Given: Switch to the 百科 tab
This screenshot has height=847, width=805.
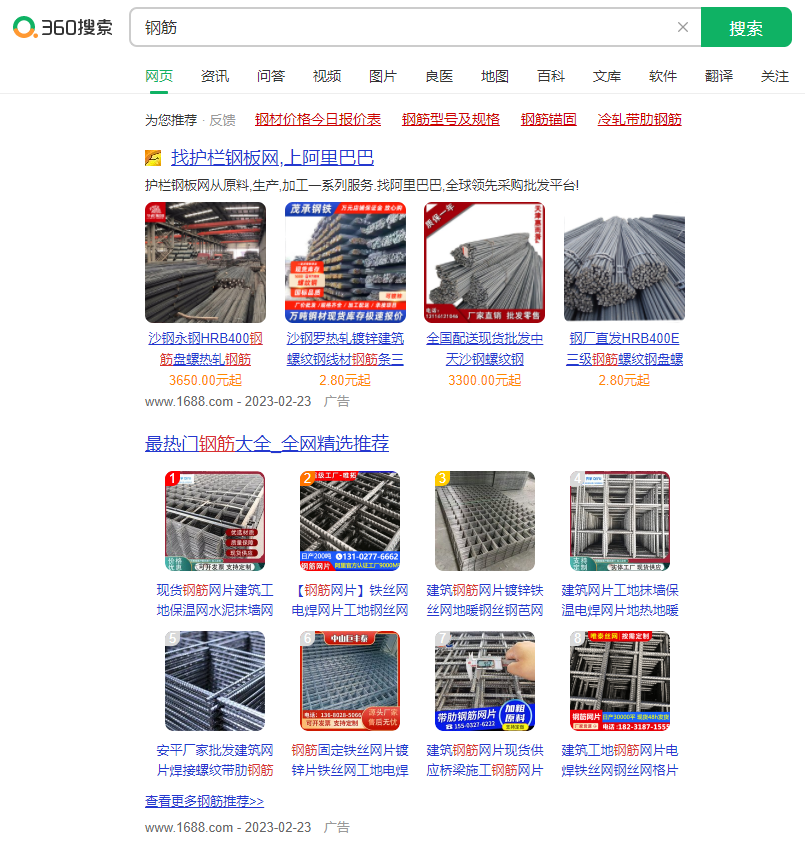Looking at the screenshot, I should coord(551,76).
